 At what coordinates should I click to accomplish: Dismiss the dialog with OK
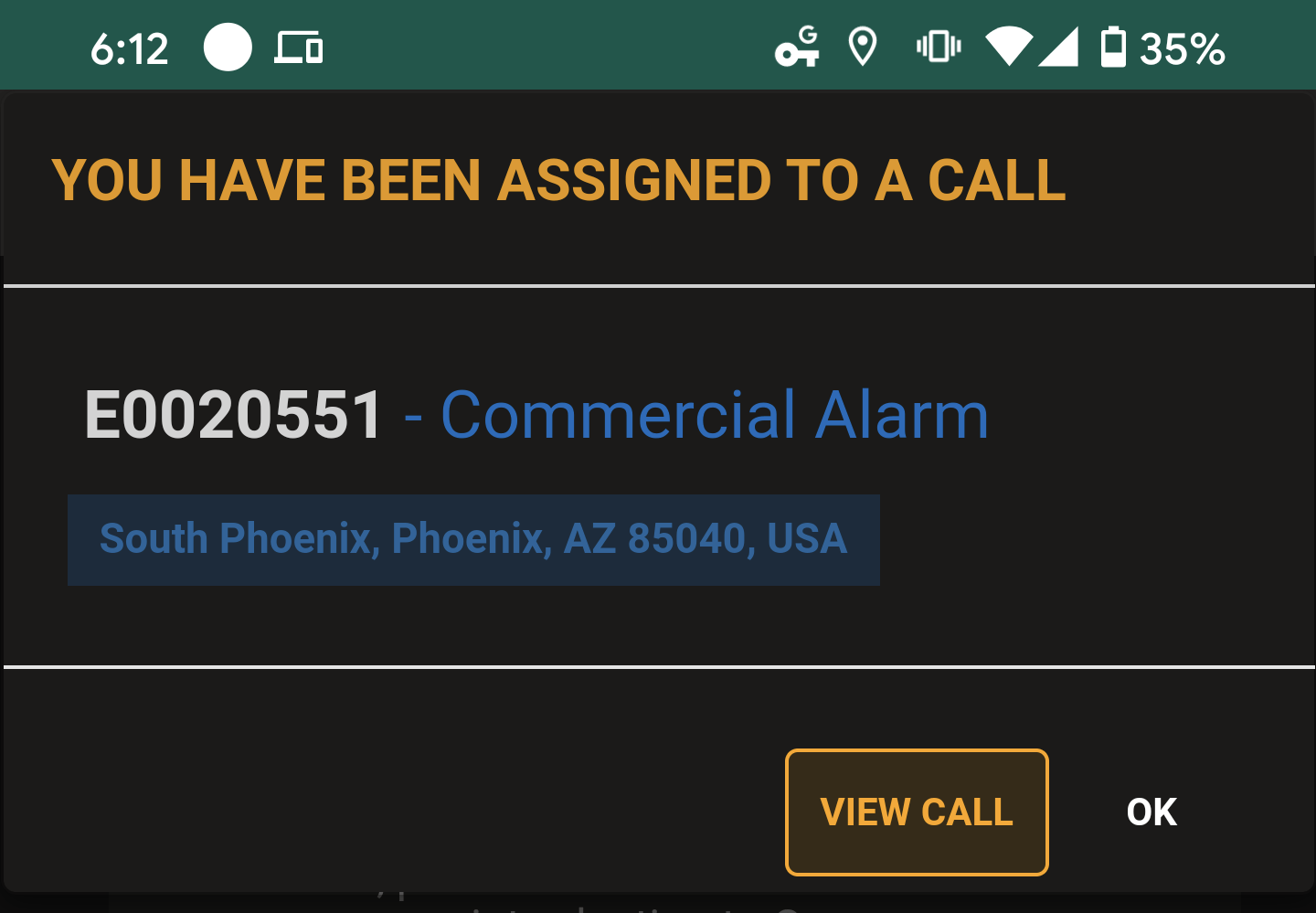(x=1151, y=812)
